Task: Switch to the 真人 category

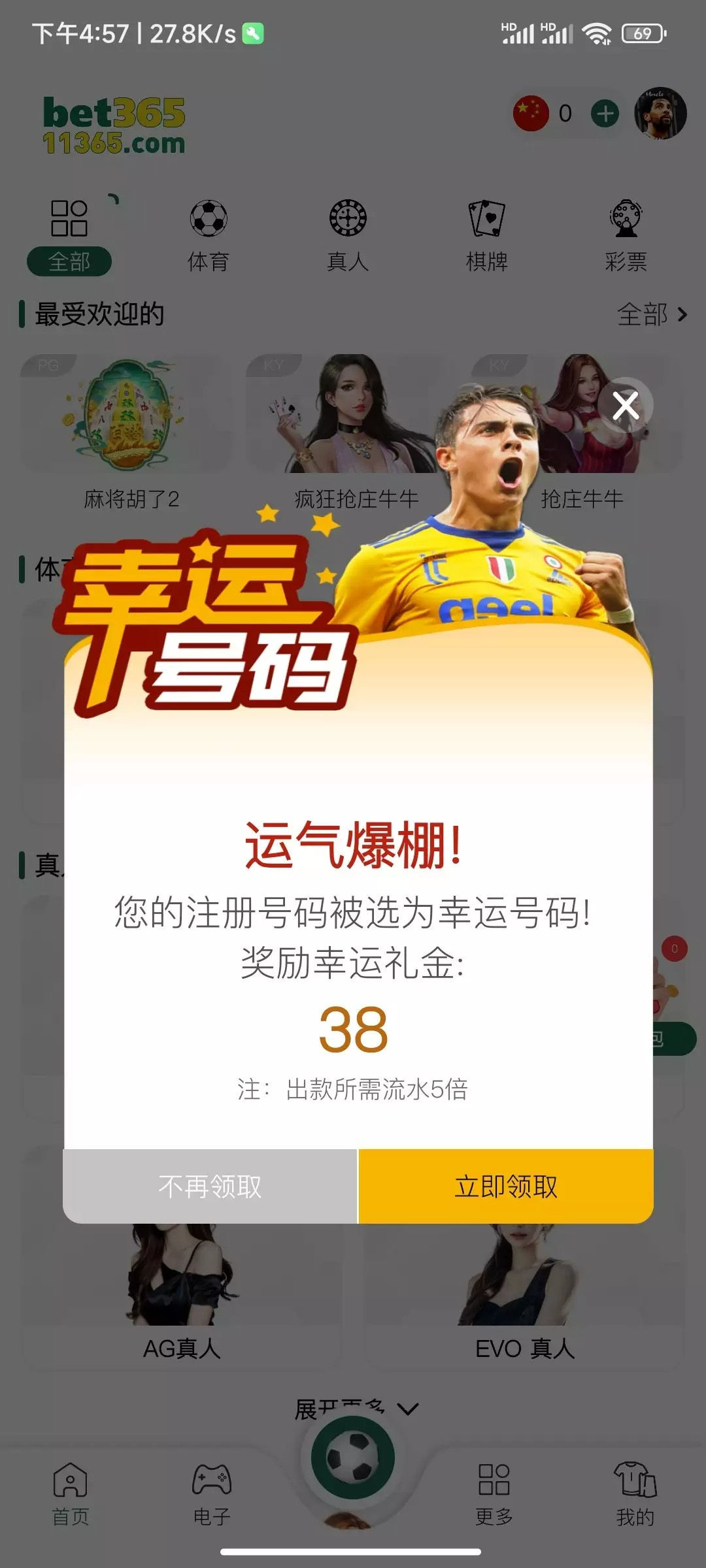Action: [x=348, y=235]
